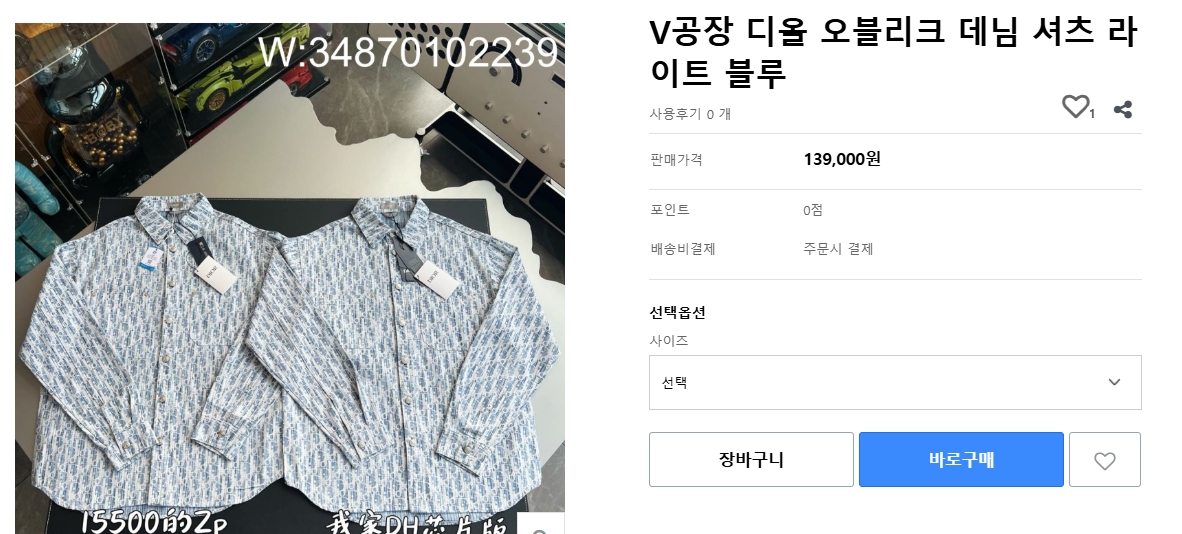Open the size selection dropdown
Image resolution: width=1182 pixels, height=534 pixels.
(x=895, y=382)
